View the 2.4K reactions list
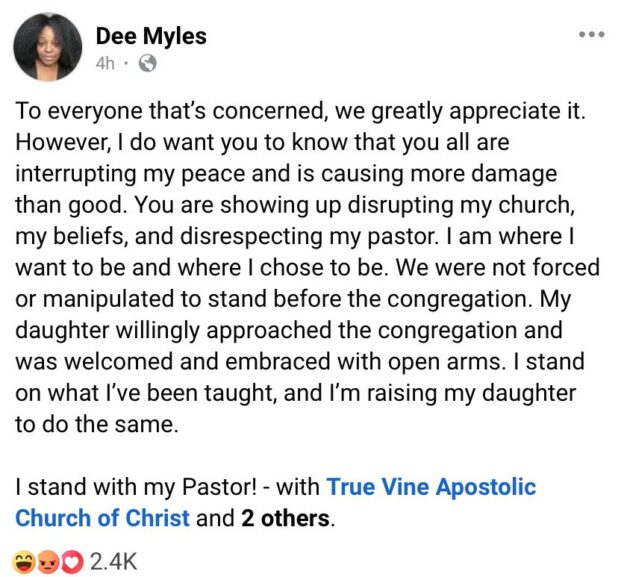The height and width of the screenshot is (577, 618). 112,560
